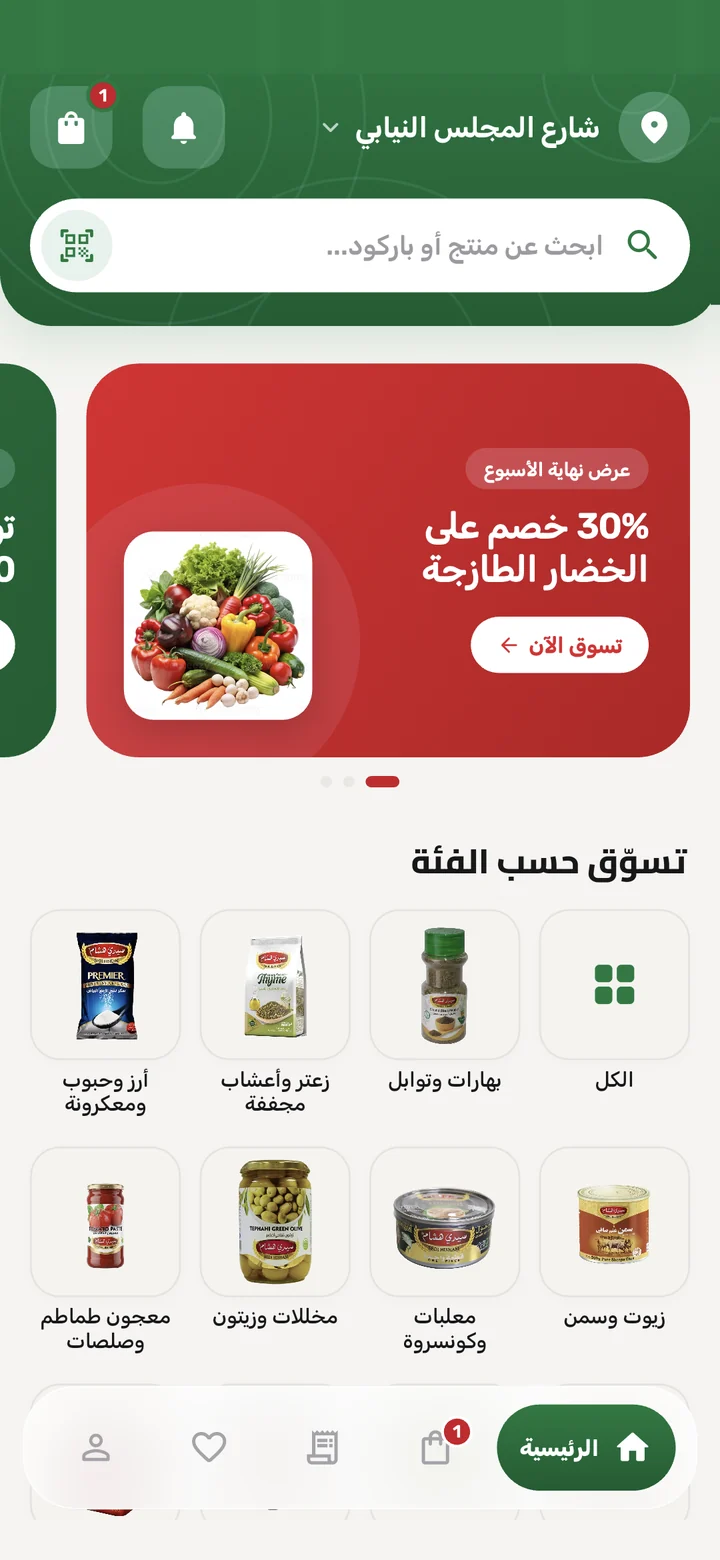Tap the location pin icon
Image resolution: width=720 pixels, height=1560 pixels.
[654, 127]
